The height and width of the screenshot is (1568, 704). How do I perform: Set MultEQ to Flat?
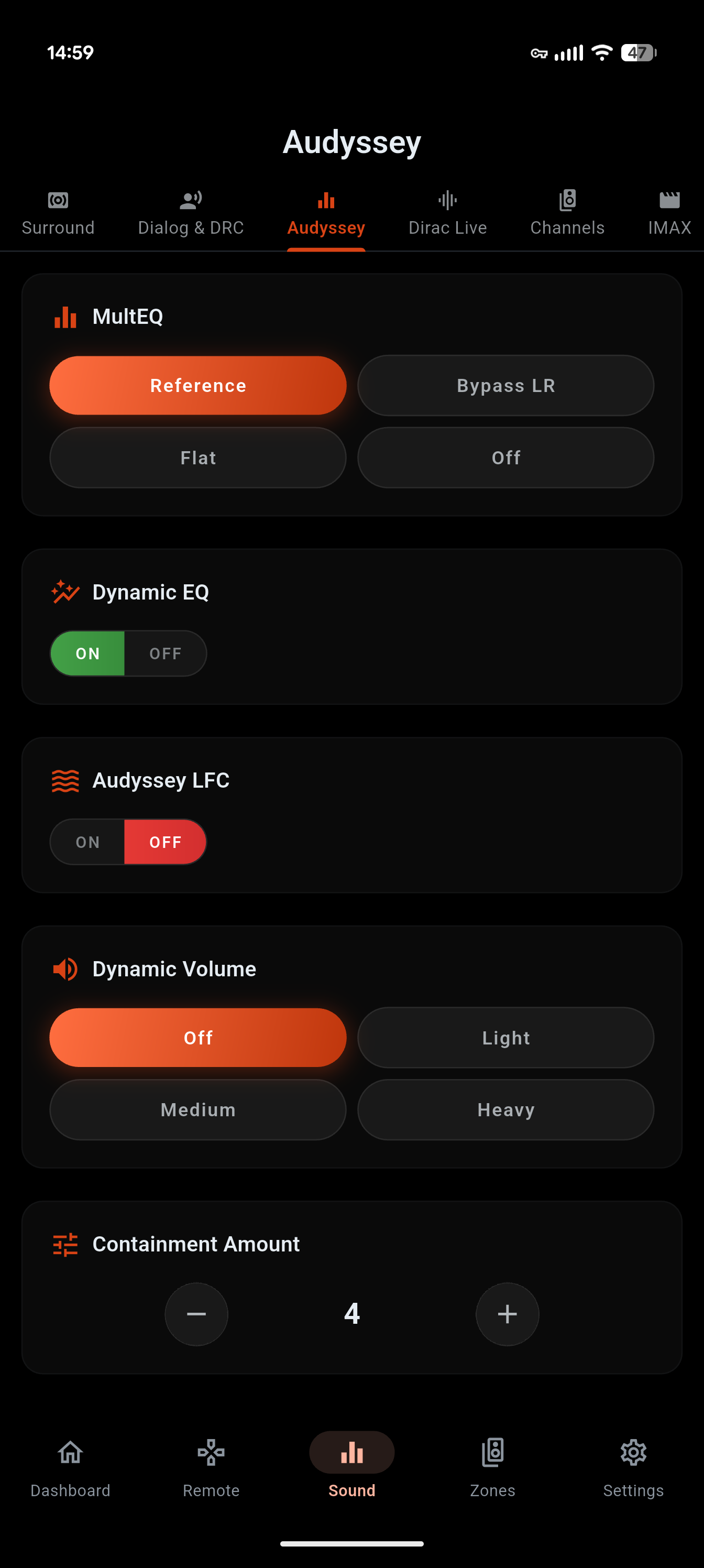point(197,458)
